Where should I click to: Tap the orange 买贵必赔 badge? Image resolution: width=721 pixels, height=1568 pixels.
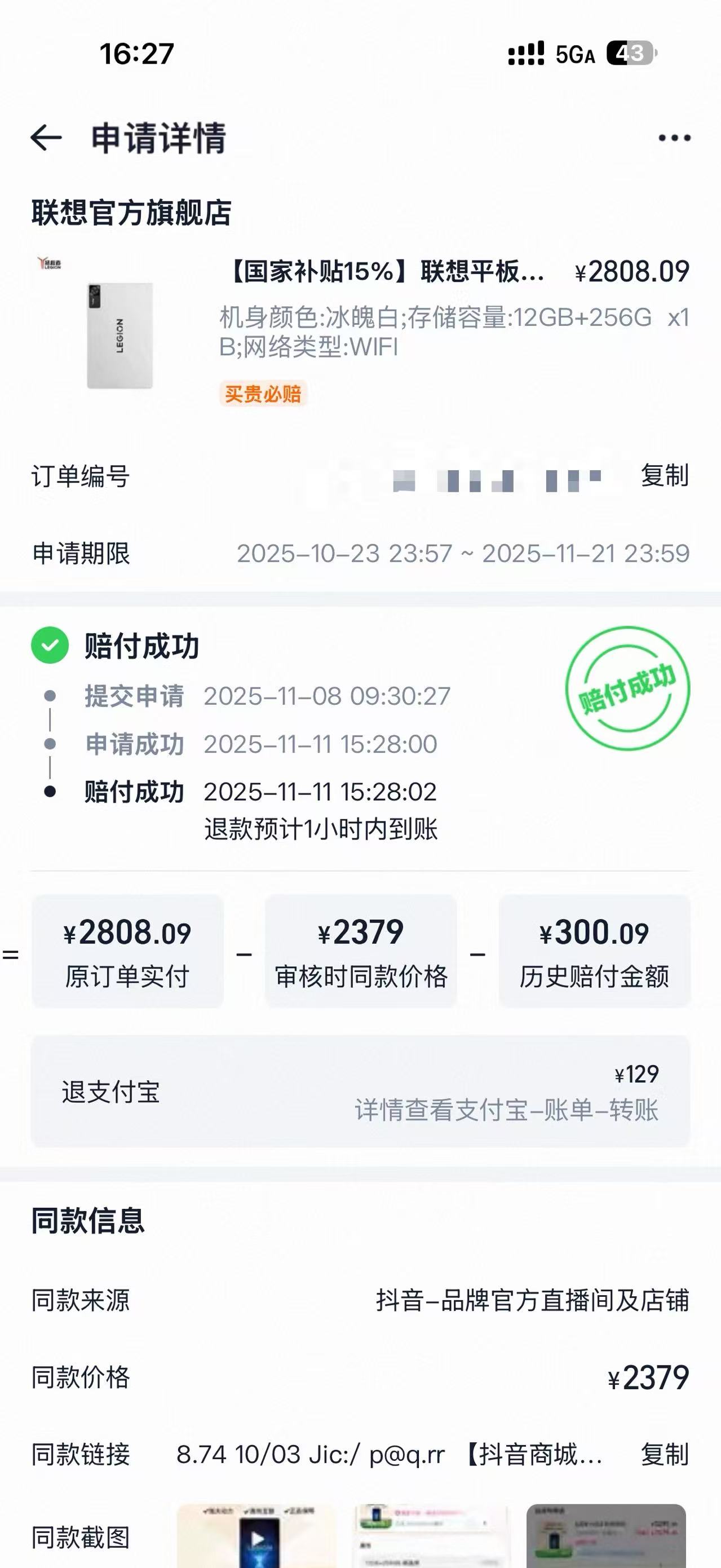tap(262, 394)
